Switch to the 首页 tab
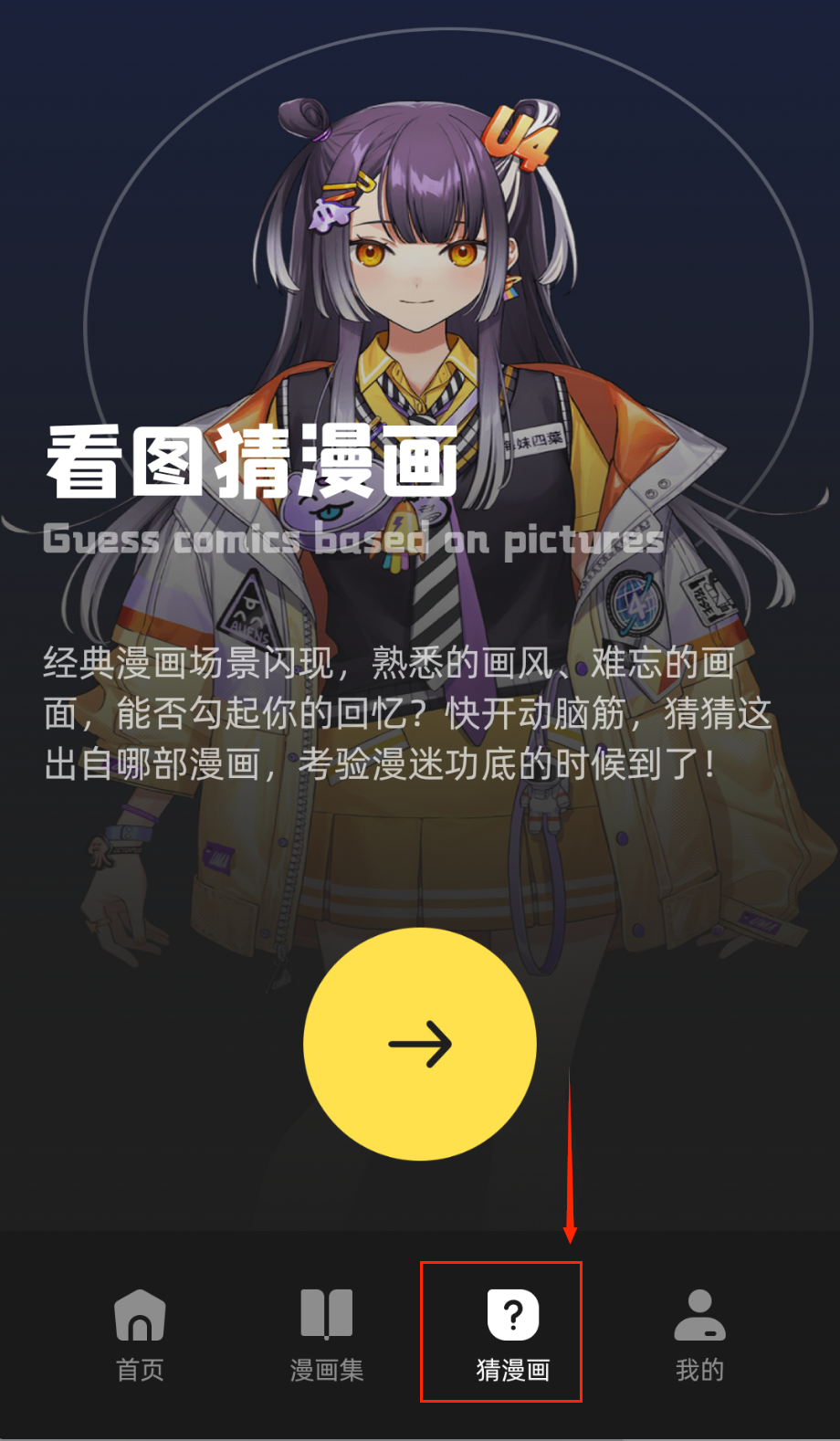 (x=140, y=1333)
